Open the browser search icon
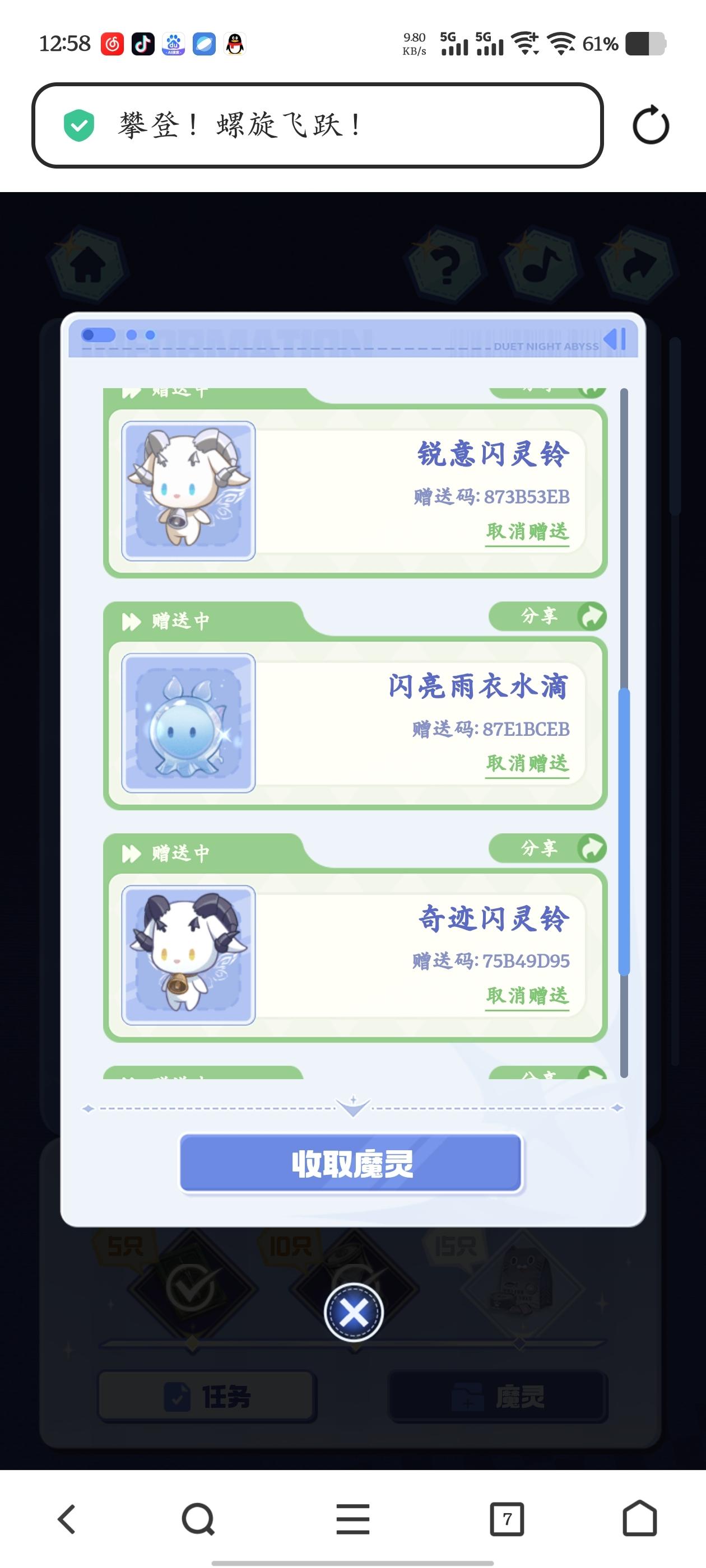The width and height of the screenshot is (706, 1568). [198, 1519]
